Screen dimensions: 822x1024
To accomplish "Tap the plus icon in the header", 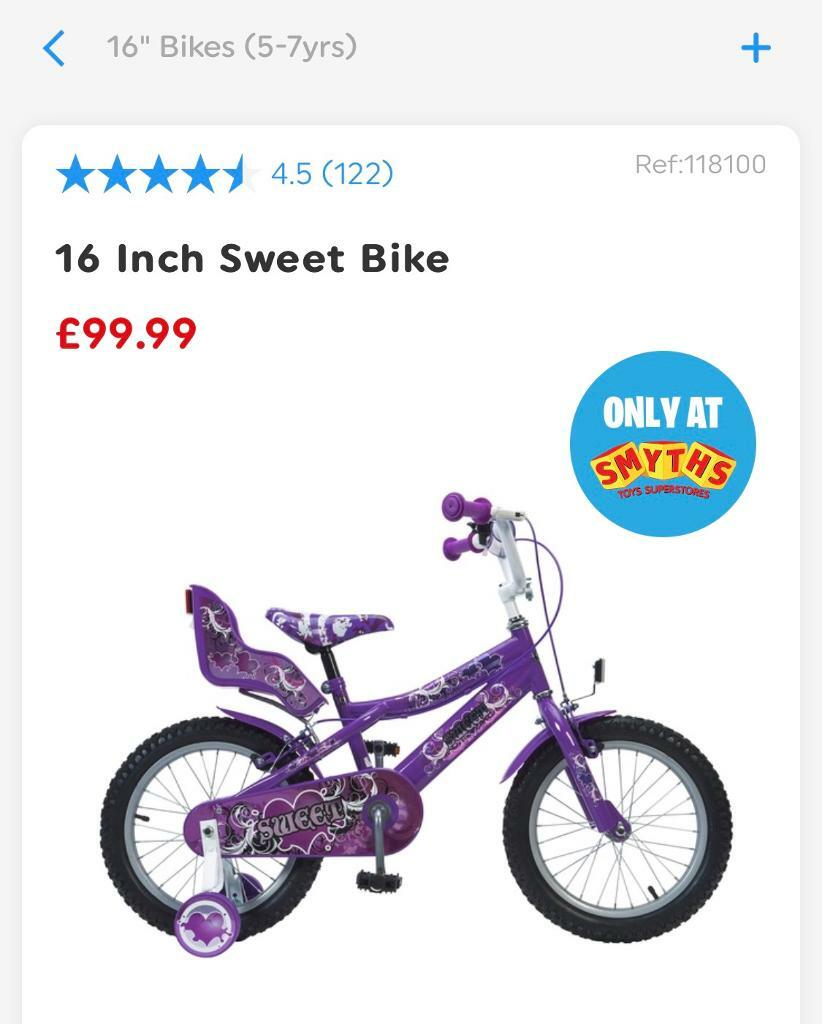I will coord(755,48).
